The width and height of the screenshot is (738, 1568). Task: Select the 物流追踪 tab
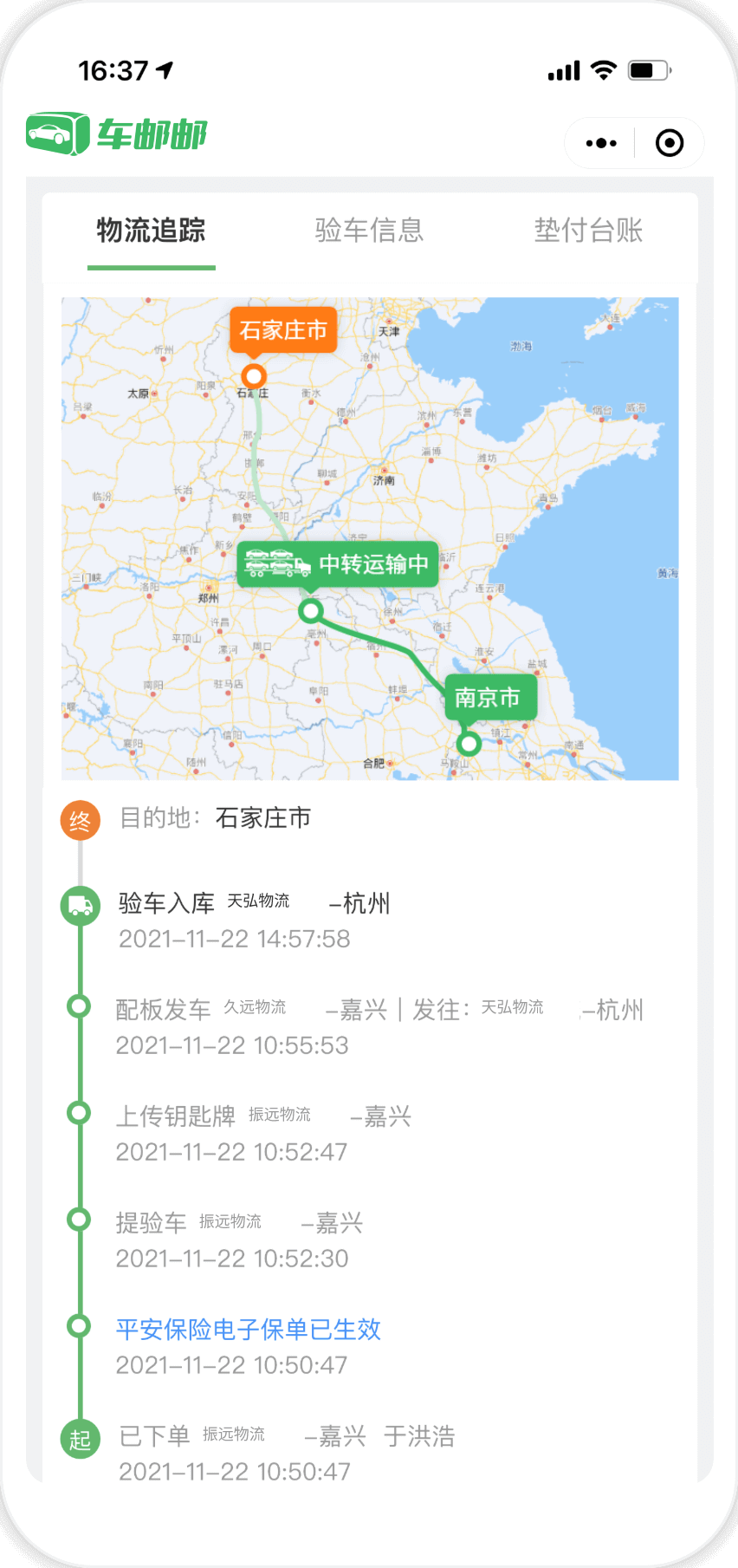[x=151, y=230]
